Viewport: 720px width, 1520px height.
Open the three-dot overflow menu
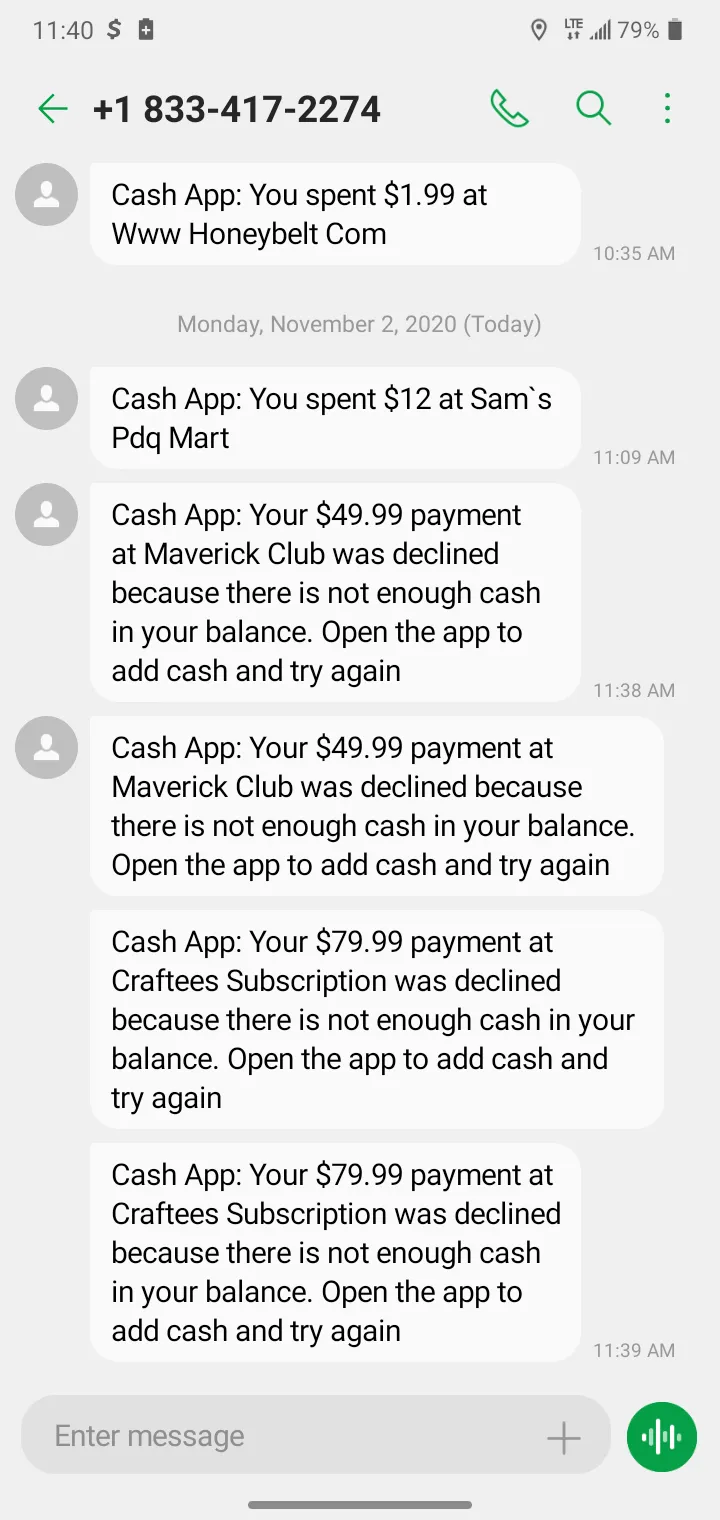[667, 108]
